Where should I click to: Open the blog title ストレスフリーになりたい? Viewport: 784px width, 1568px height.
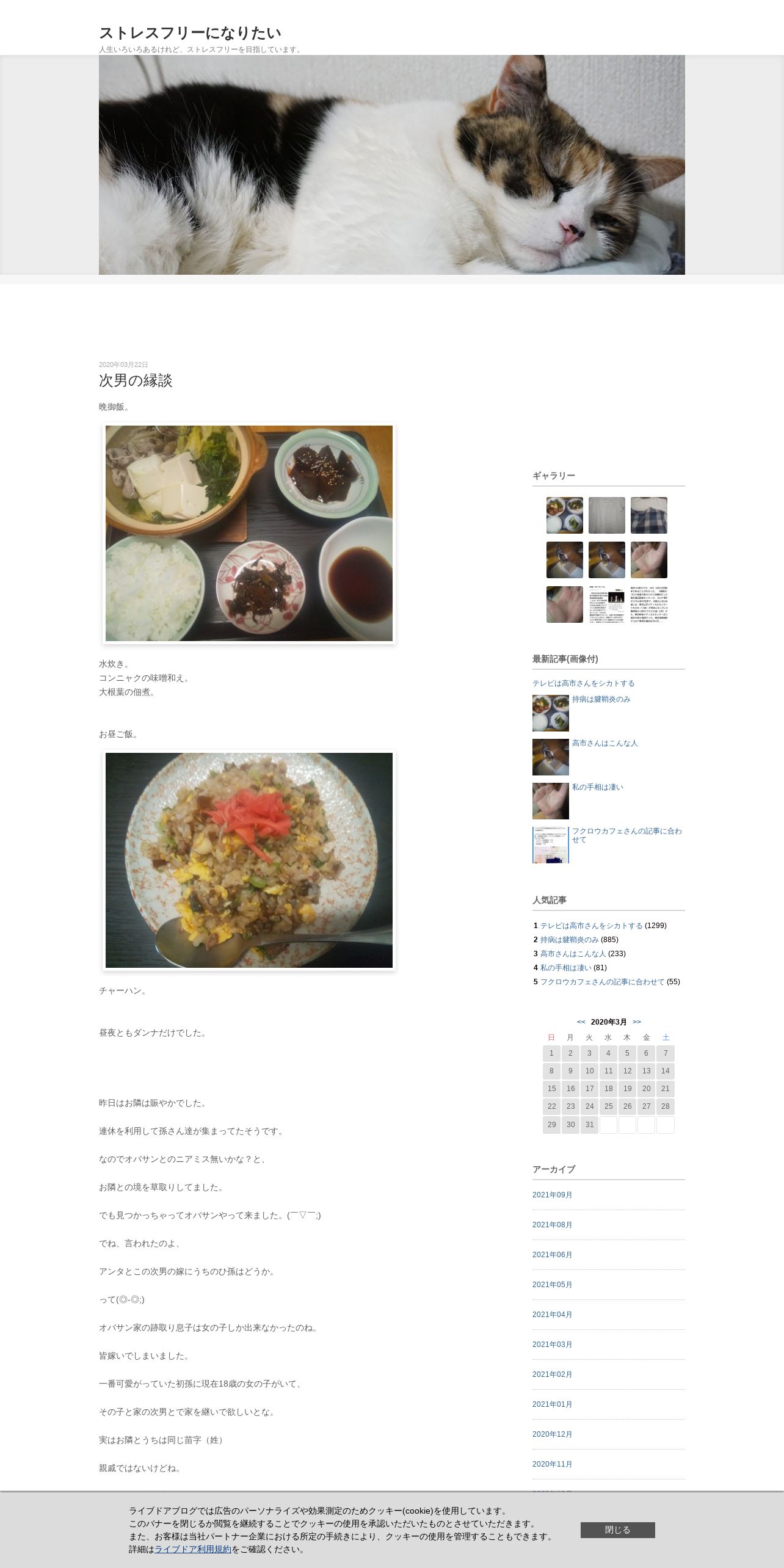pos(190,33)
